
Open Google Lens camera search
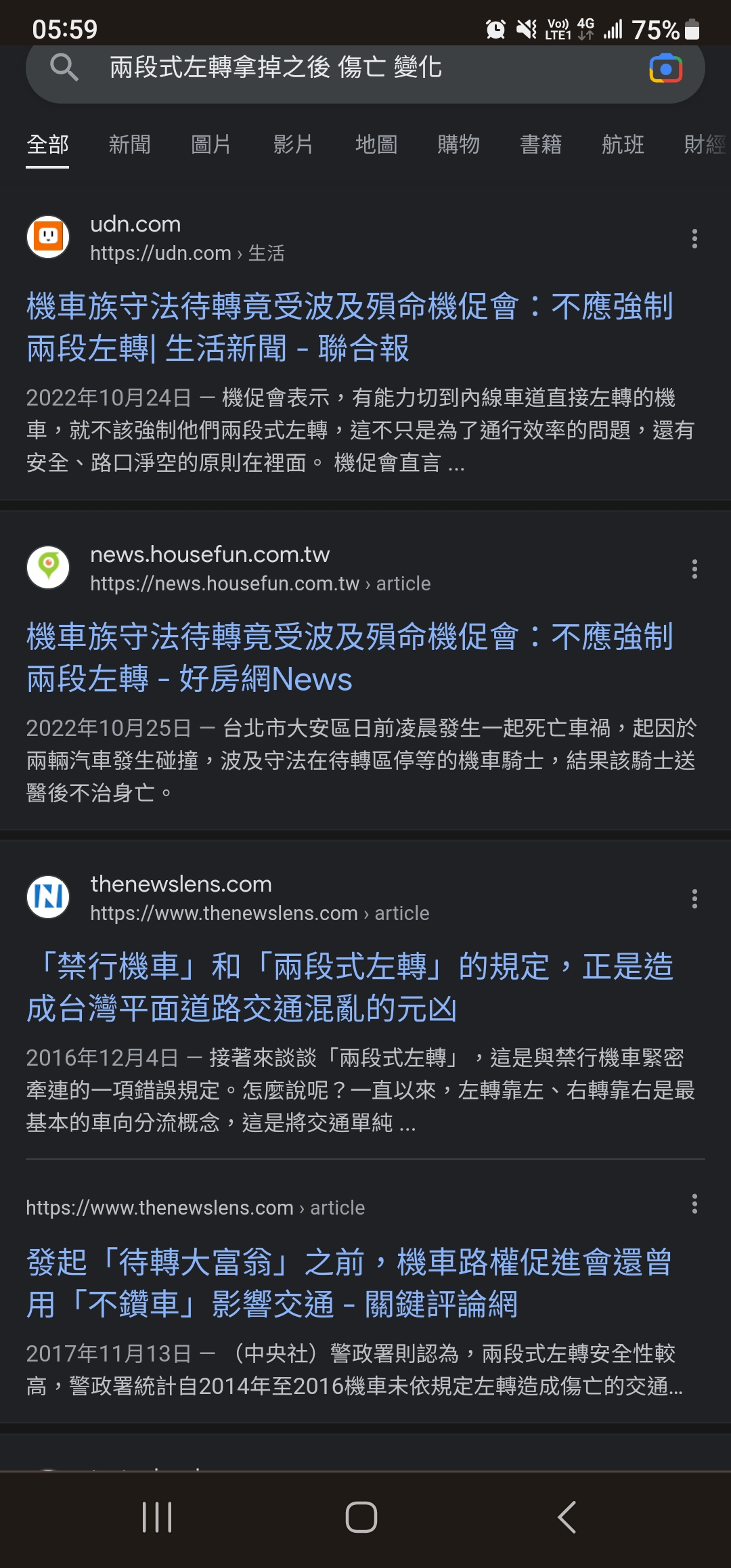click(x=665, y=68)
